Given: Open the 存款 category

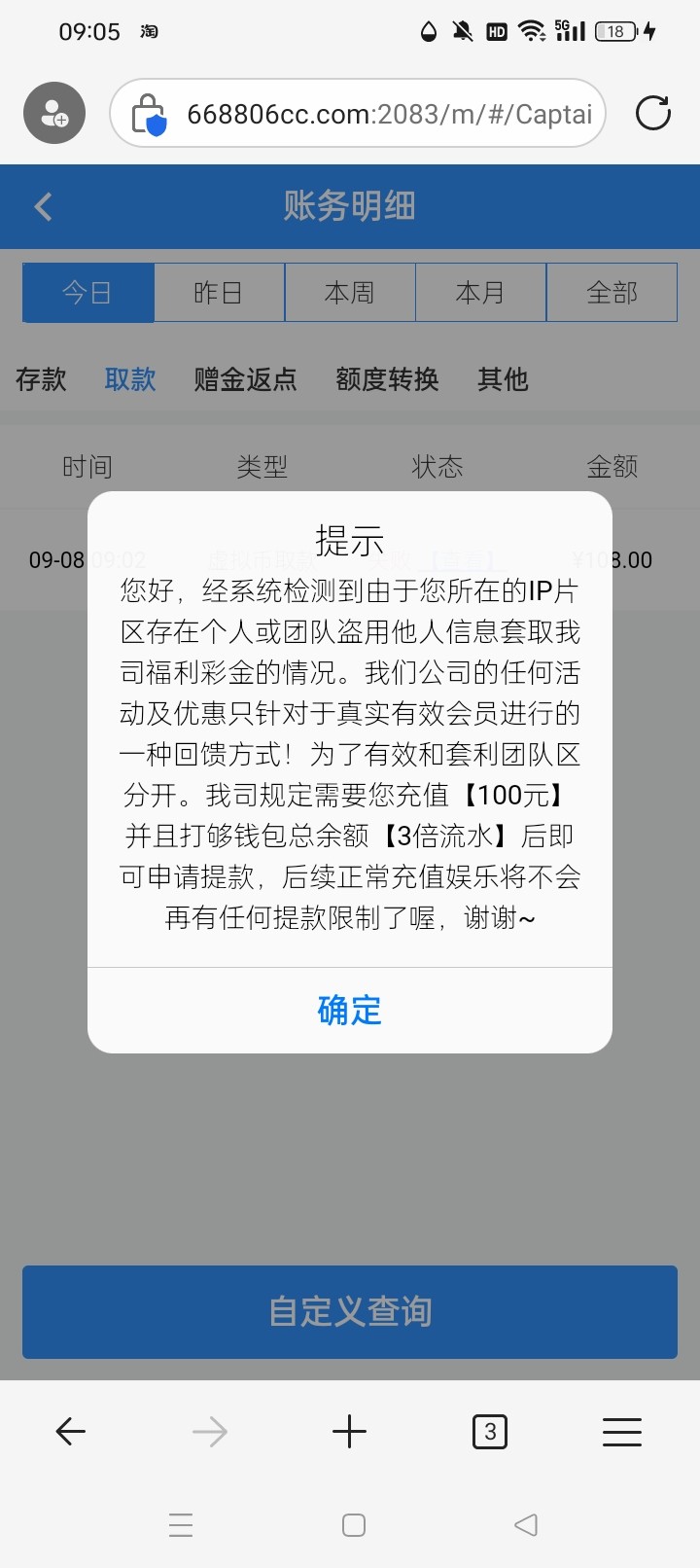Looking at the screenshot, I should [x=41, y=378].
